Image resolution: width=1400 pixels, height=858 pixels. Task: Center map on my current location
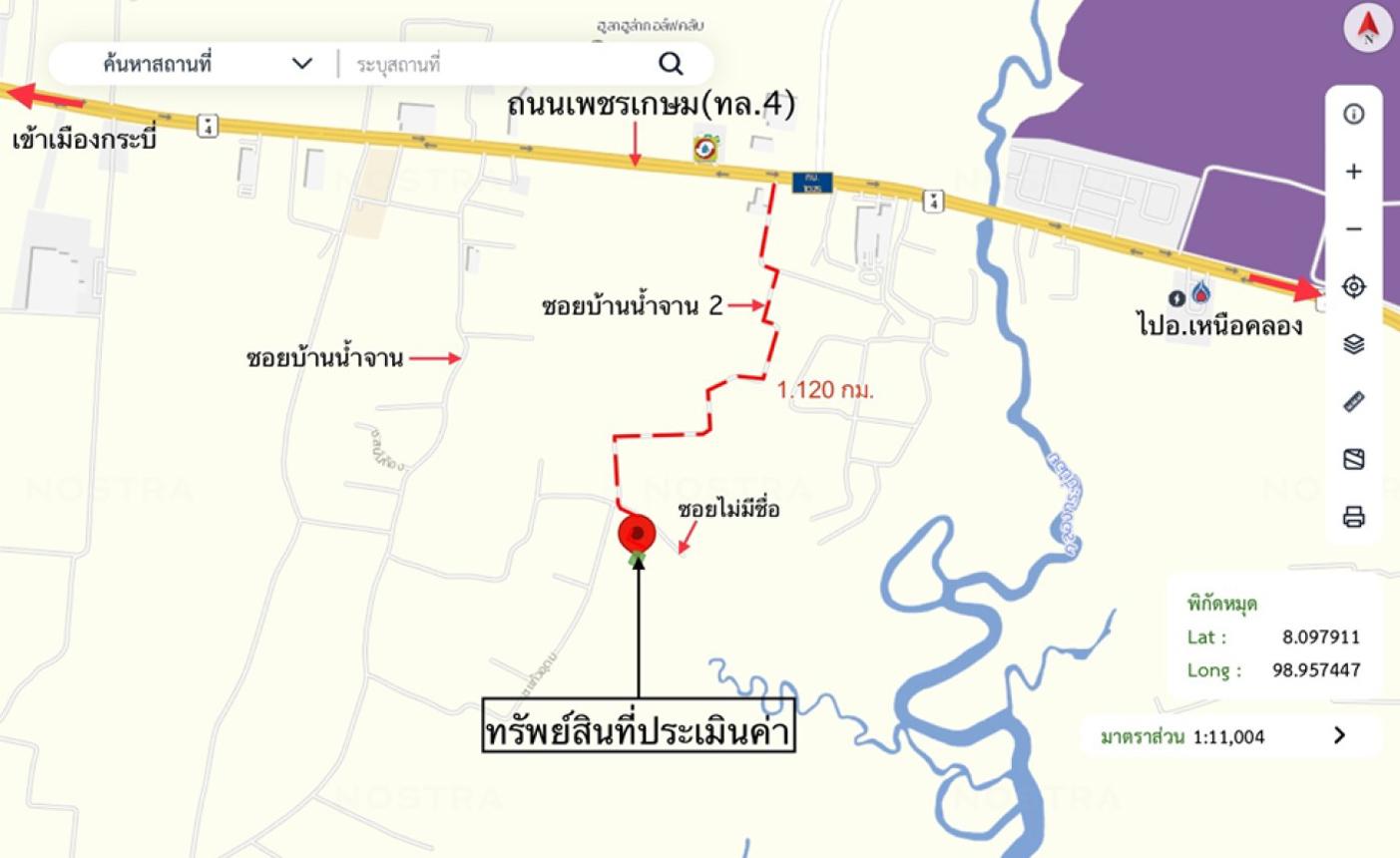tap(1353, 286)
